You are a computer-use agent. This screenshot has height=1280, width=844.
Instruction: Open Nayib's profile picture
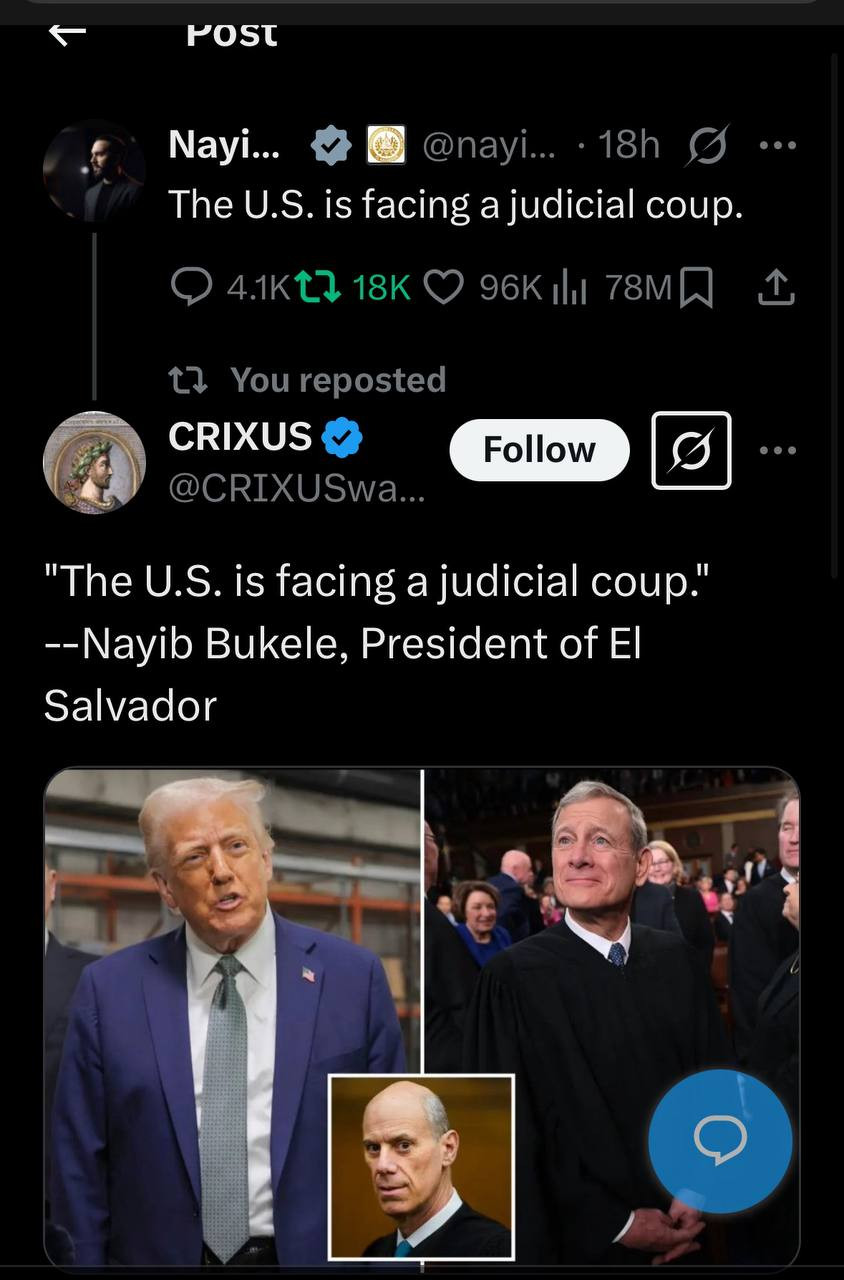point(94,171)
